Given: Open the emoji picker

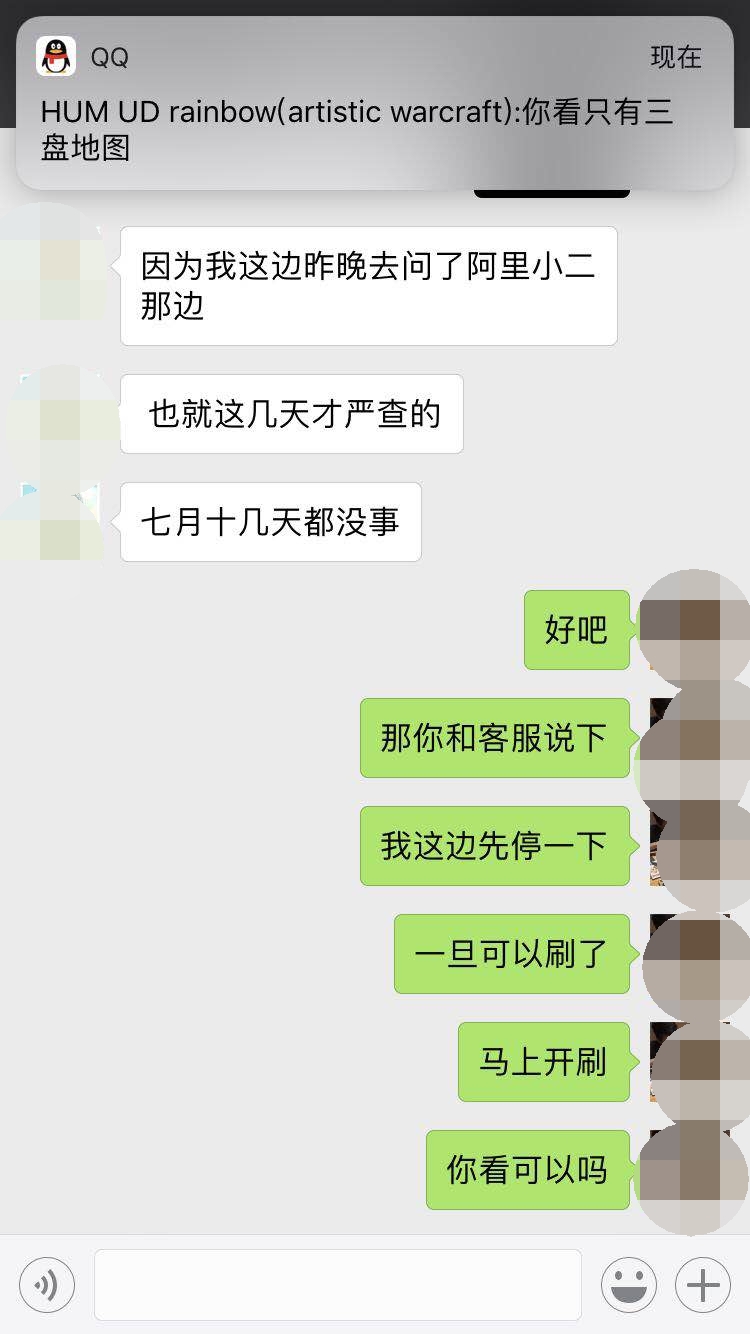Looking at the screenshot, I should pyautogui.click(x=628, y=1285).
